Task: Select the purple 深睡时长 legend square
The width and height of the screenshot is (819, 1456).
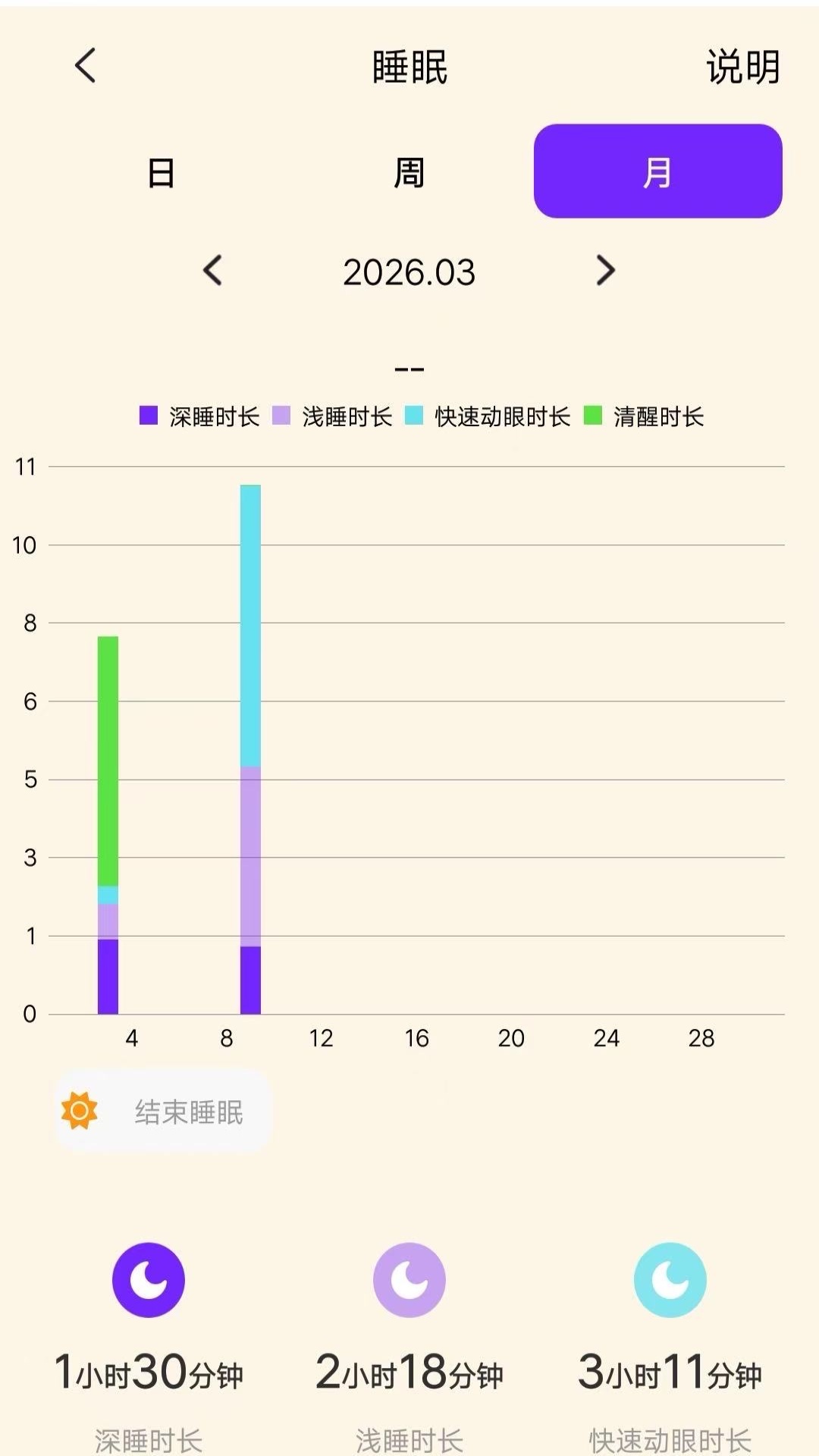Action: pyautogui.click(x=149, y=416)
